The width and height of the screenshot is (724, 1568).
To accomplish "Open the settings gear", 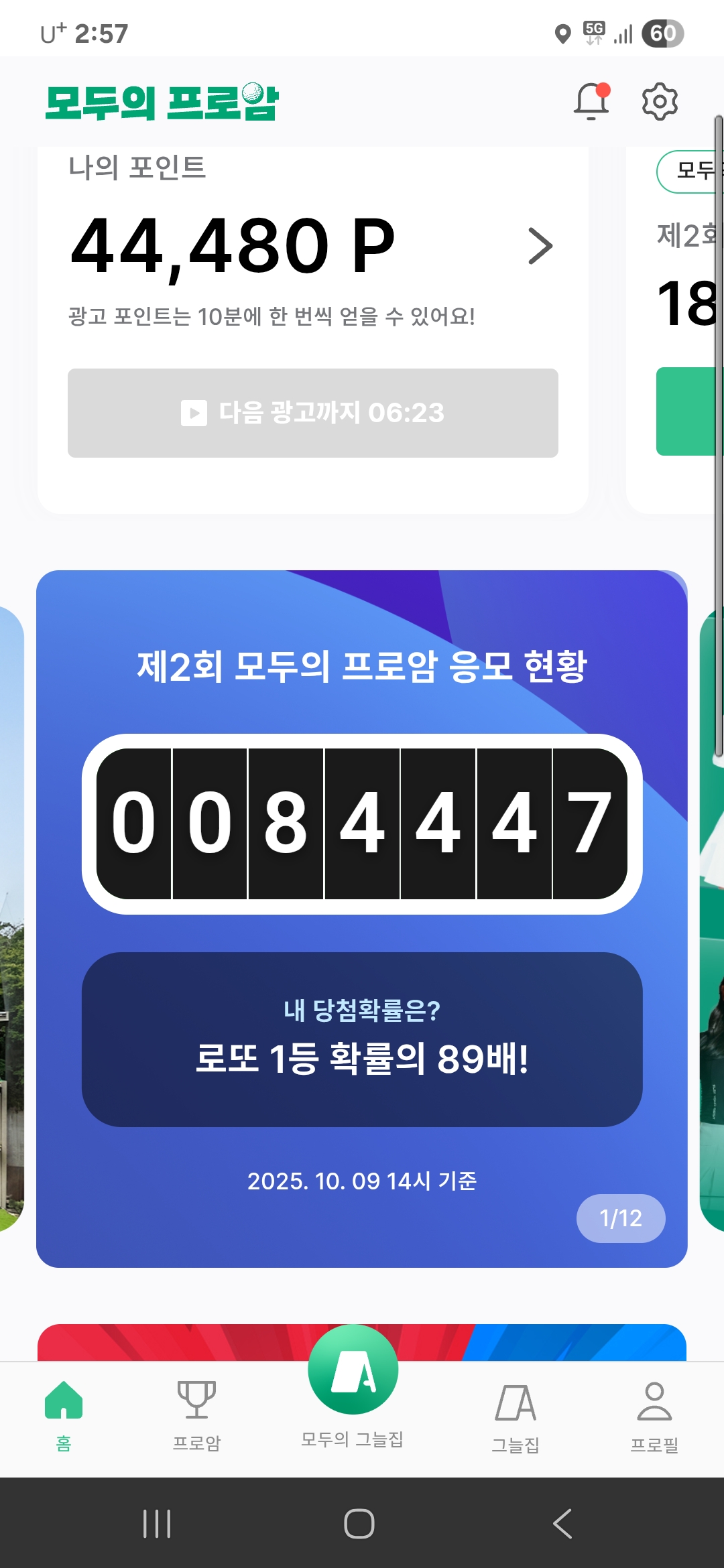I will (660, 102).
